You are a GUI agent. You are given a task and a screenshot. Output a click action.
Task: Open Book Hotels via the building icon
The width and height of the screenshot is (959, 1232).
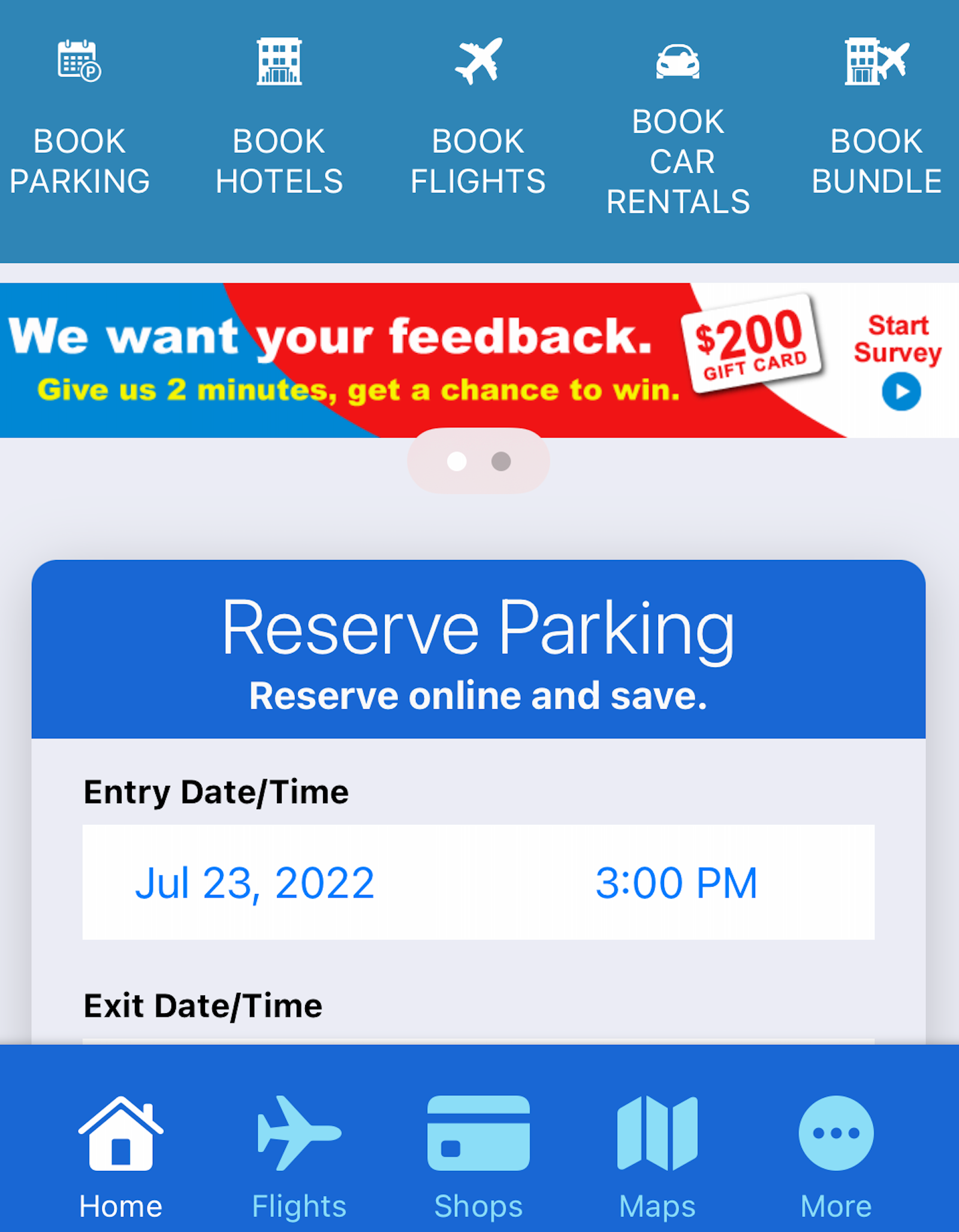tap(278, 60)
